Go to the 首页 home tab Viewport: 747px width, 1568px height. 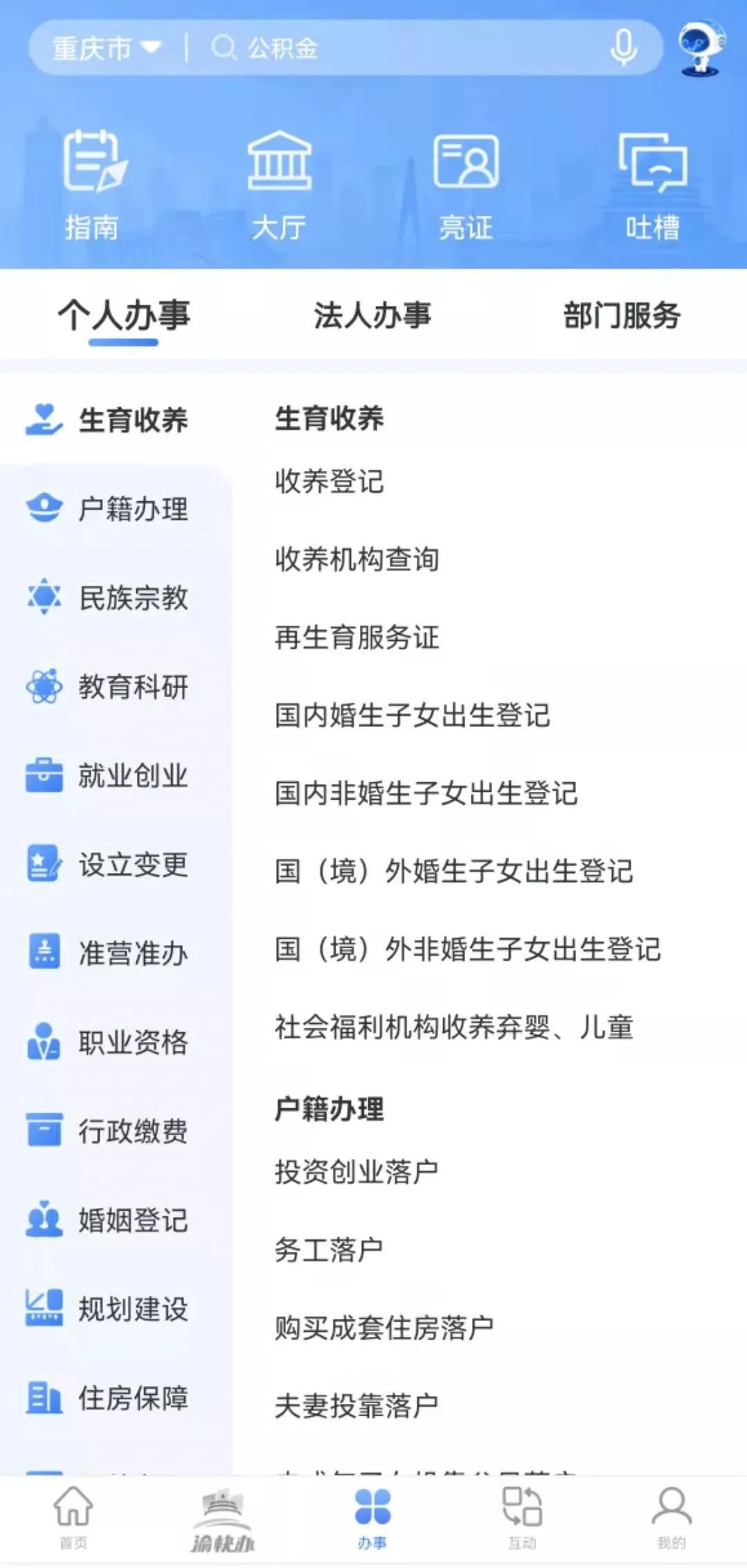(x=73, y=1517)
